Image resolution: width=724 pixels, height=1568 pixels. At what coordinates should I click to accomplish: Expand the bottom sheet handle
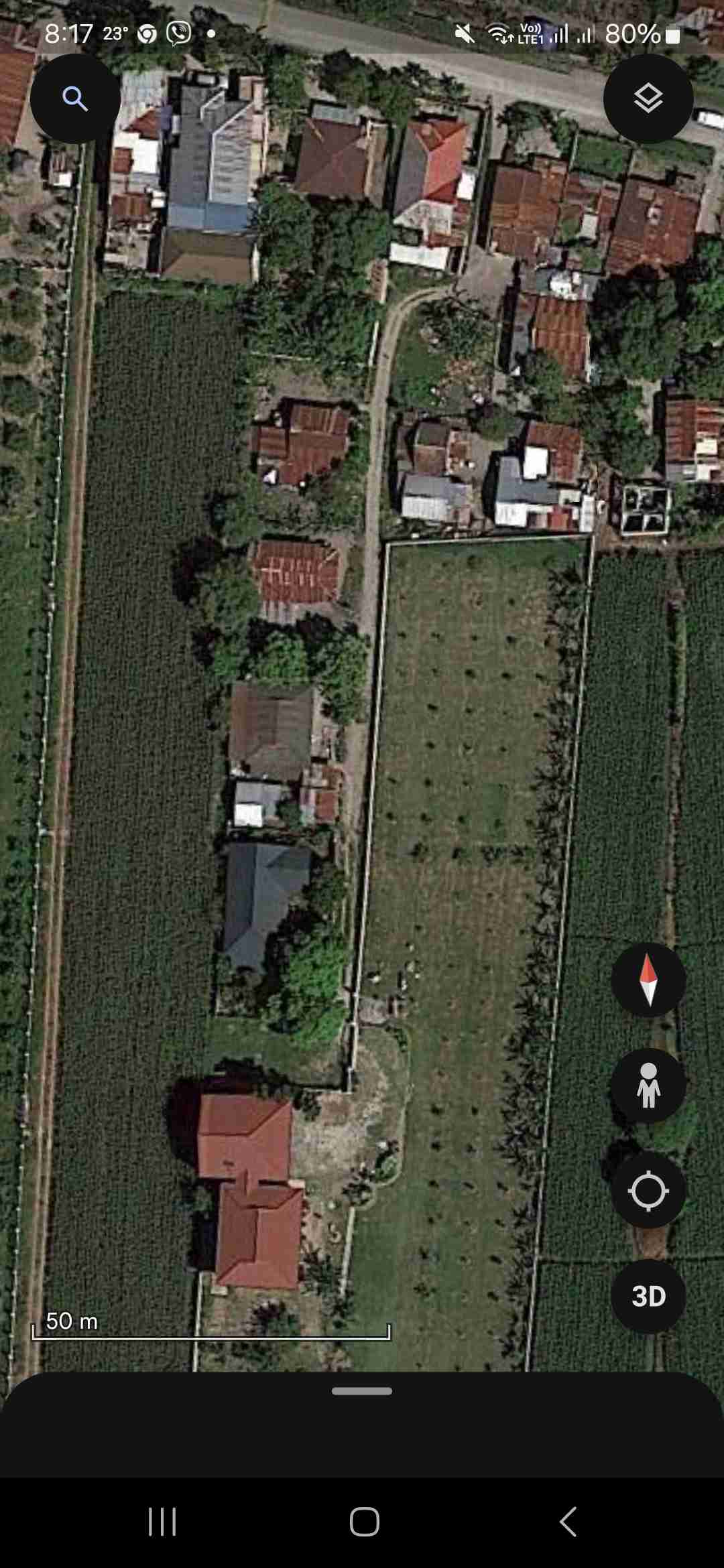click(362, 1392)
